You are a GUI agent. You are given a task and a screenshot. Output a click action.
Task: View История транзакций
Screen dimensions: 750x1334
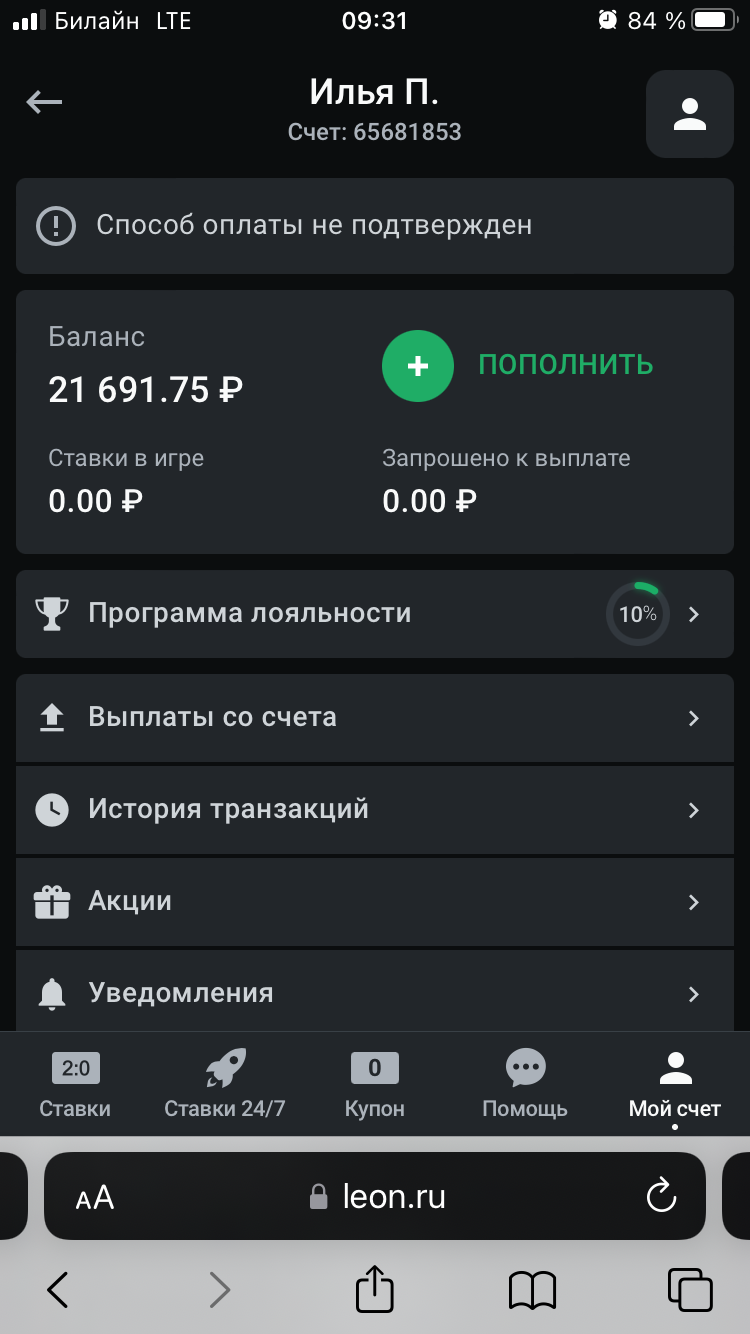coord(375,810)
